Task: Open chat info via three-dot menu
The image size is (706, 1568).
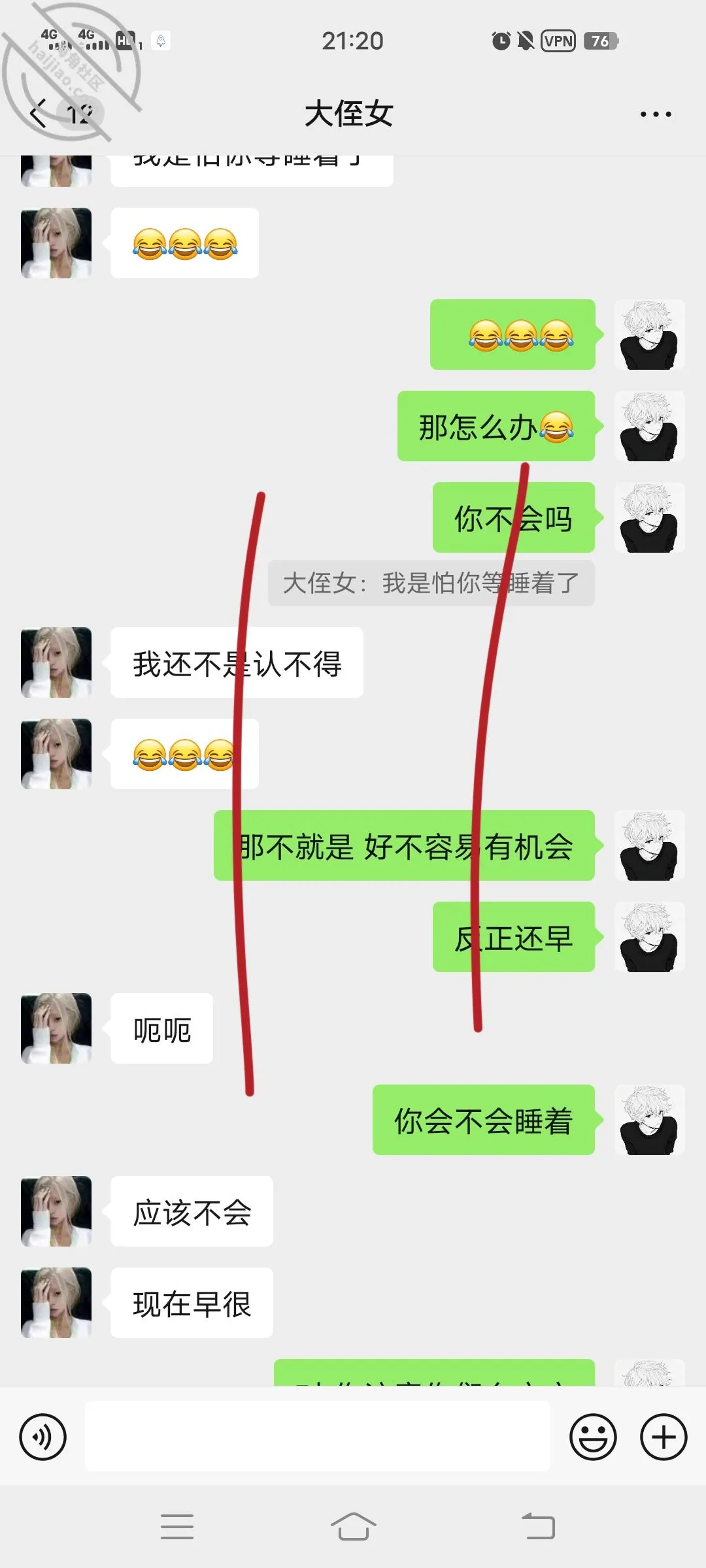Action: coord(656,114)
